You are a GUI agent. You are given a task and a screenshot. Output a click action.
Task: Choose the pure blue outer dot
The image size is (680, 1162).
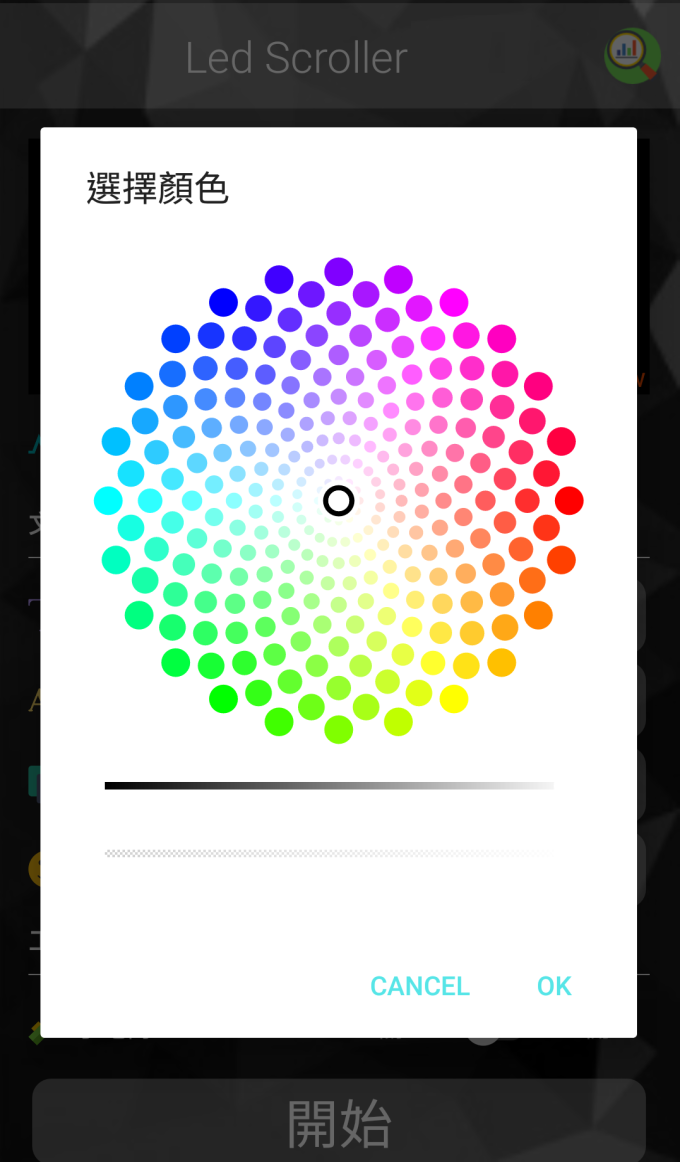pos(223,302)
